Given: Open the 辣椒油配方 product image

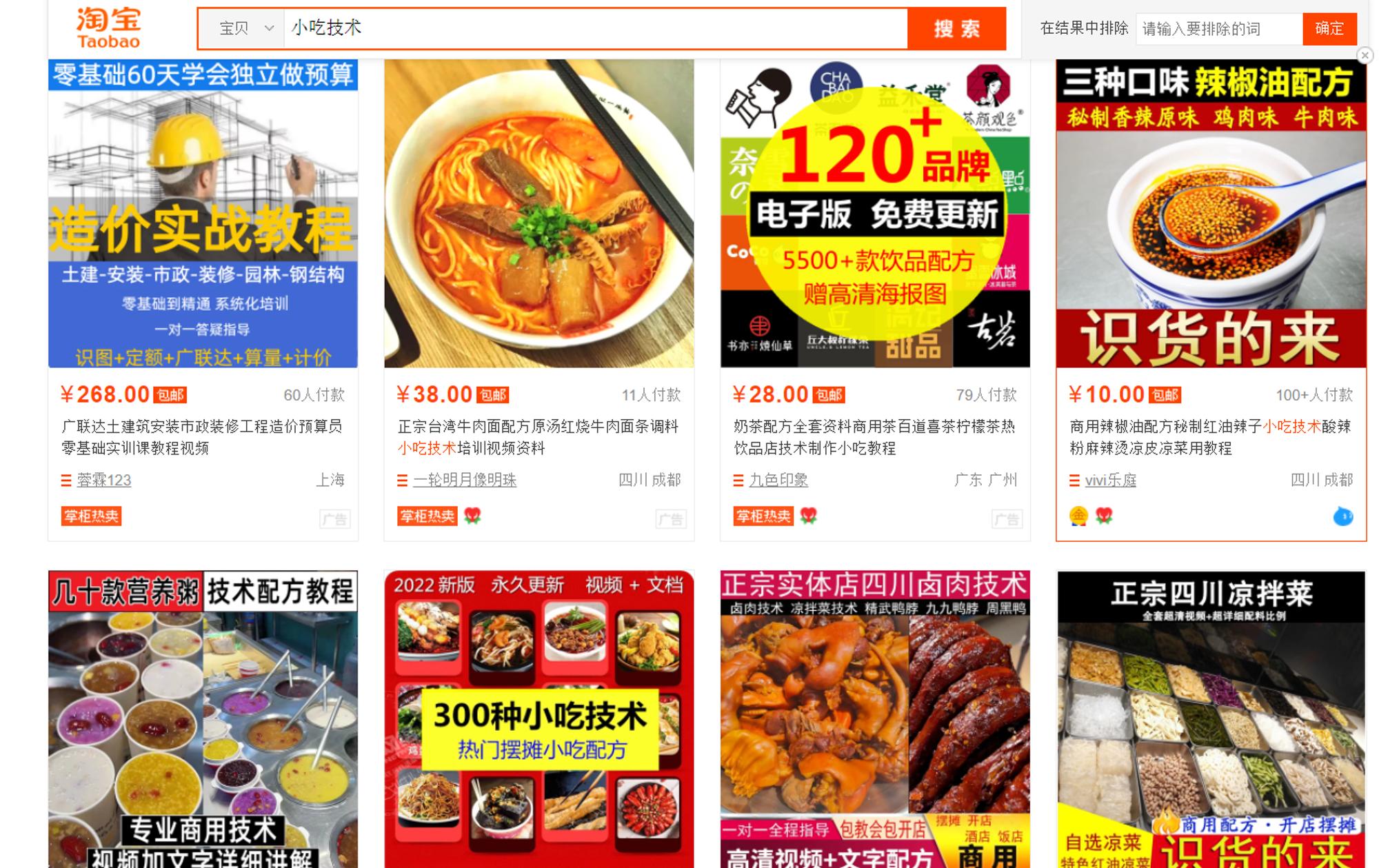Looking at the screenshot, I should [1210, 214].
